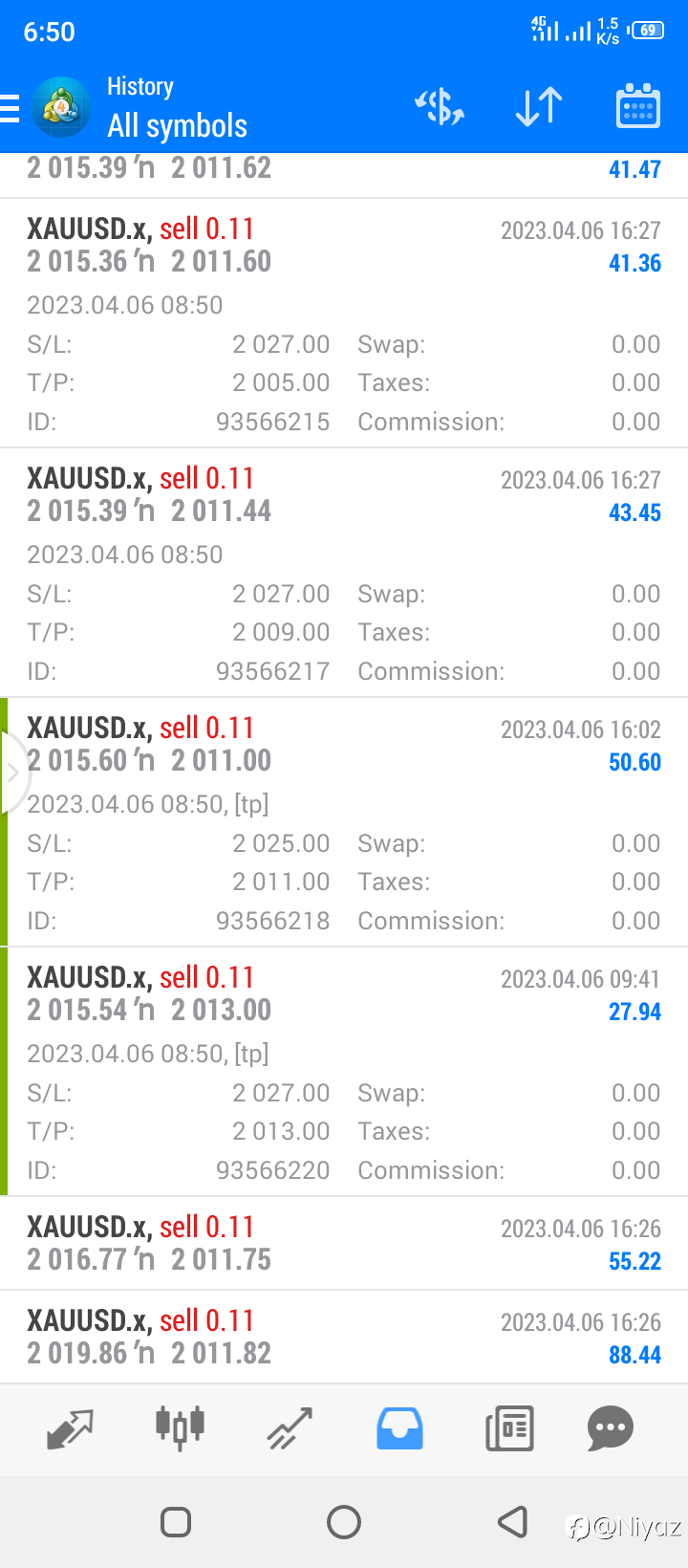Switch to the News tab
688x1568 pixels.
(509, 1428)
